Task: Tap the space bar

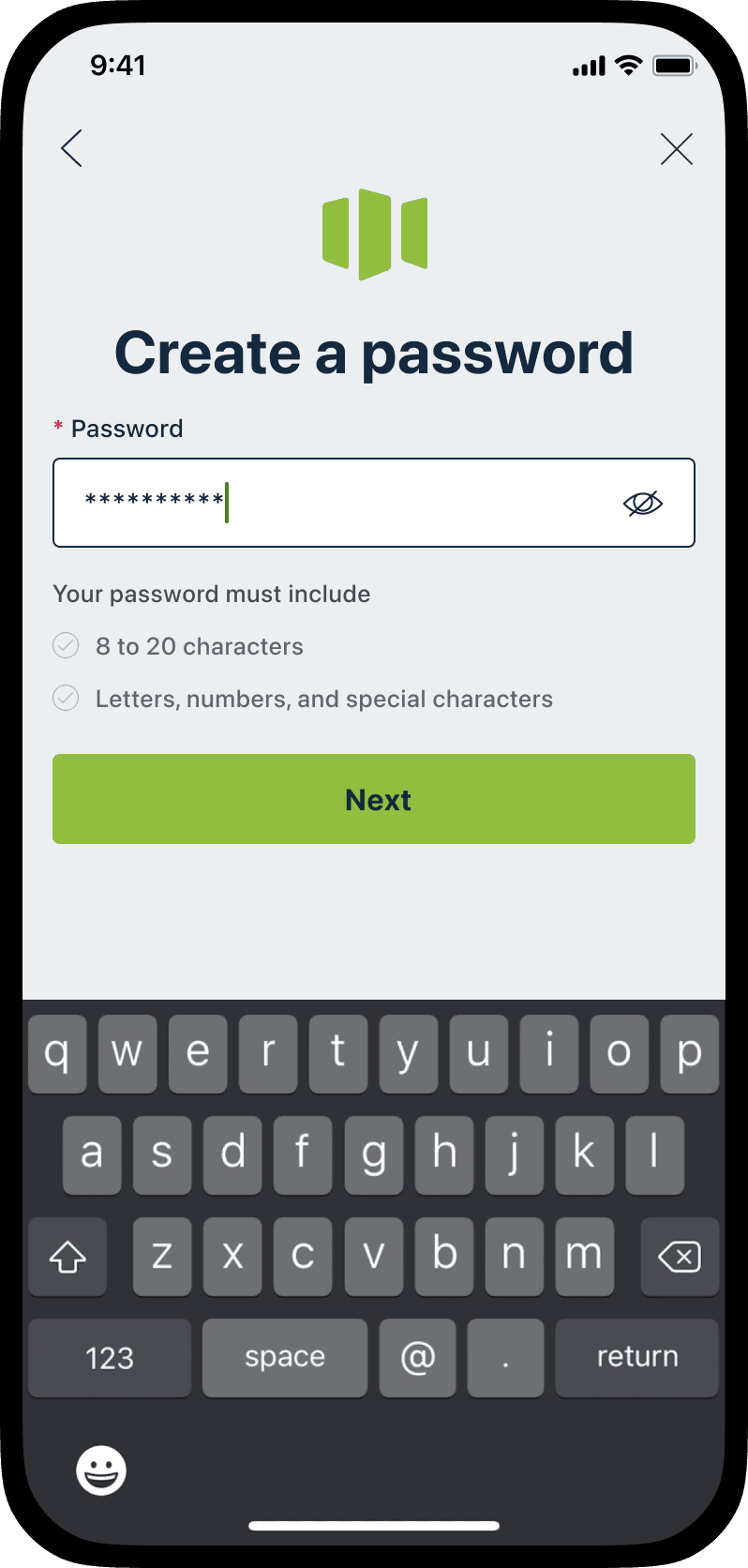Action: (x=285, y=1357)
